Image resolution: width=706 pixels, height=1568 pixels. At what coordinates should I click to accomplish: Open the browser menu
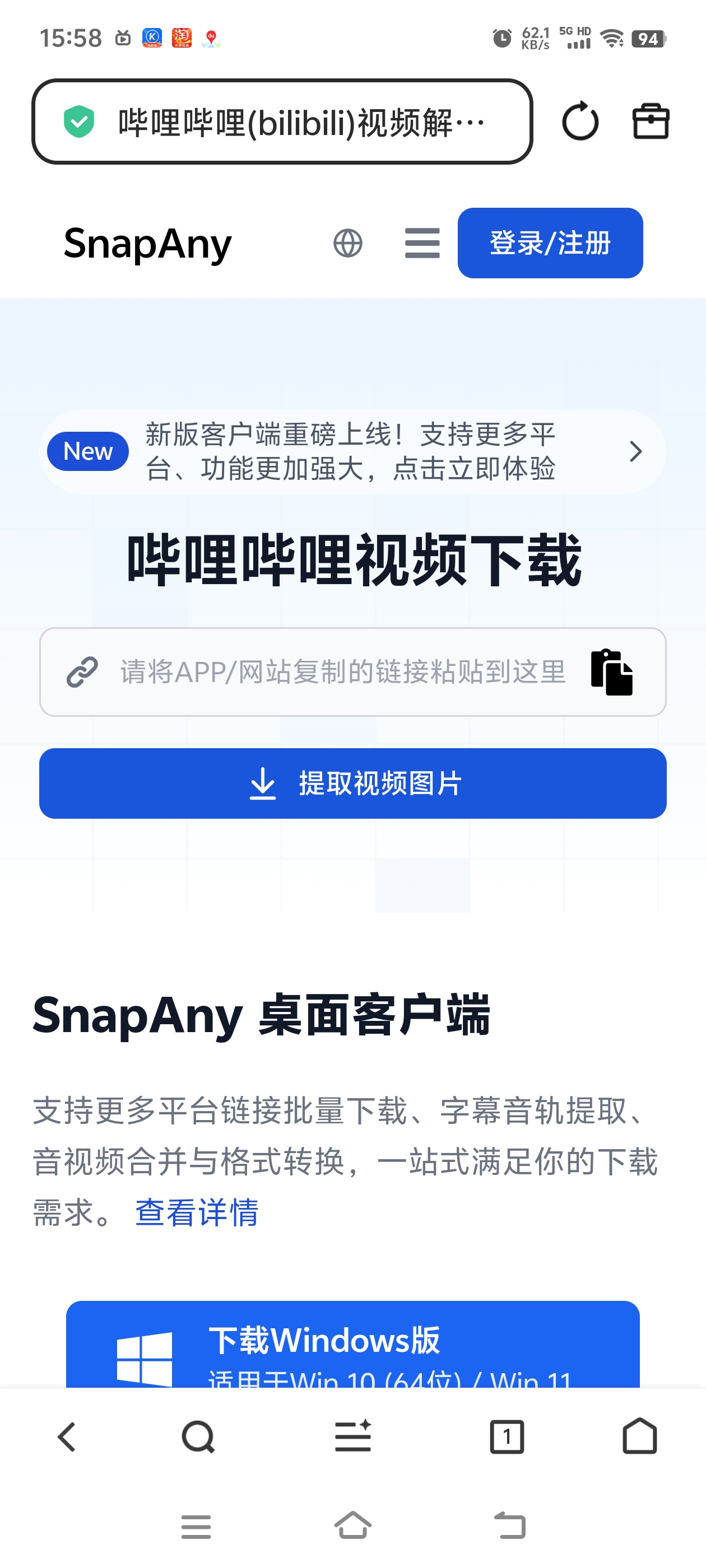point(352,1437)
